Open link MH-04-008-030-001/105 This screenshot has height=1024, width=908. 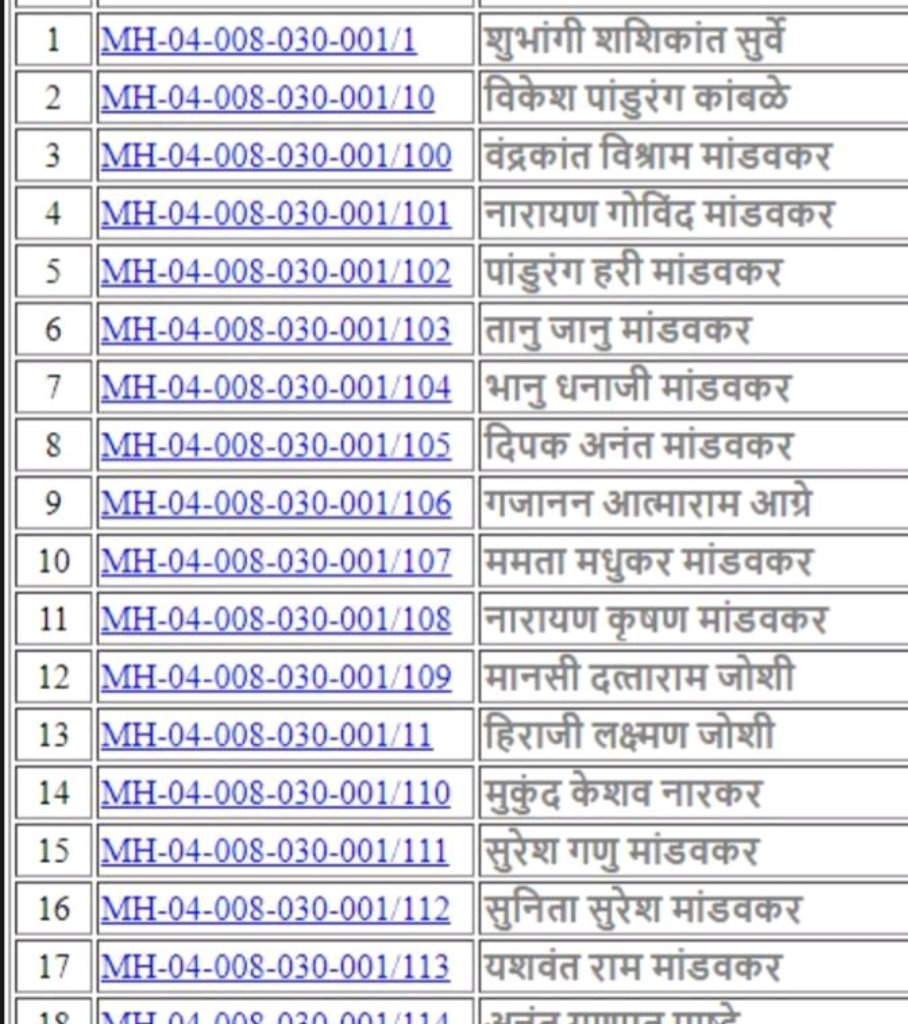[x=276, y=446]
